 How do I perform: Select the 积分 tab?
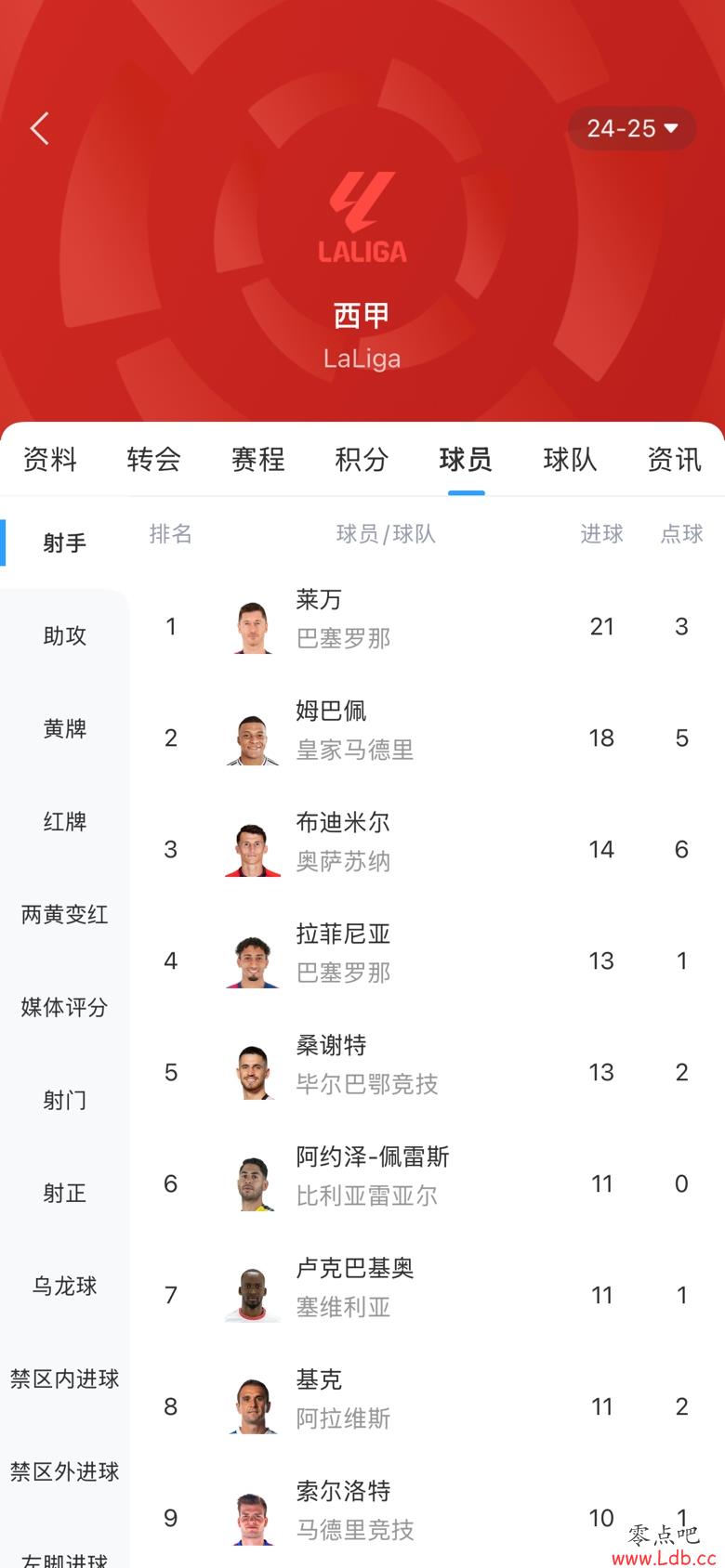click(362, 459)
